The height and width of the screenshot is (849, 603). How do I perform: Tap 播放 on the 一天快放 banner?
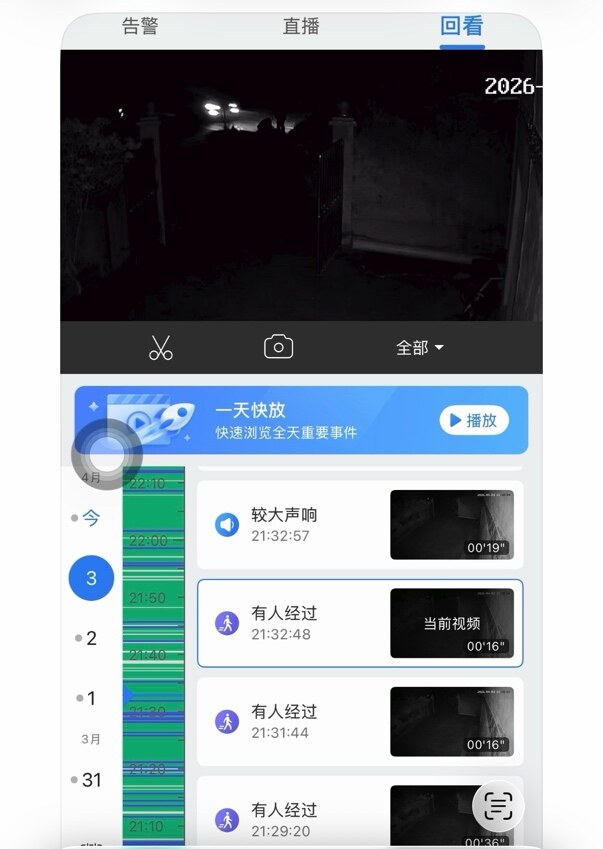[x=473, y=420]
